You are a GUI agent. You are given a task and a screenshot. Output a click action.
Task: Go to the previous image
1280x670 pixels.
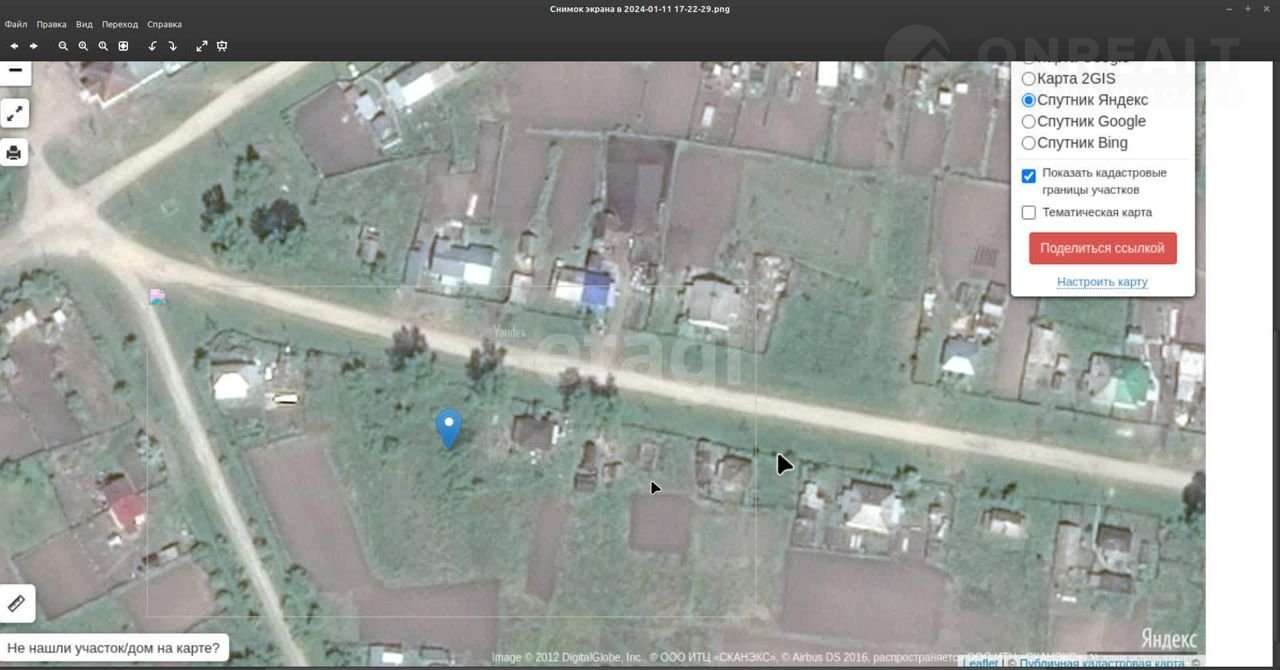coord(14,46)
